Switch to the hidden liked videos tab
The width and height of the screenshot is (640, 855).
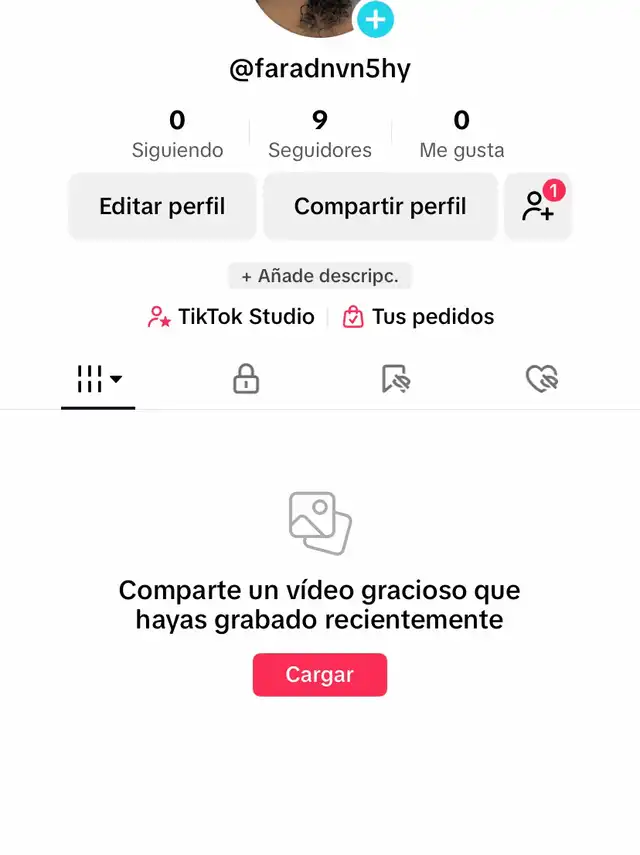click(542, 379)
